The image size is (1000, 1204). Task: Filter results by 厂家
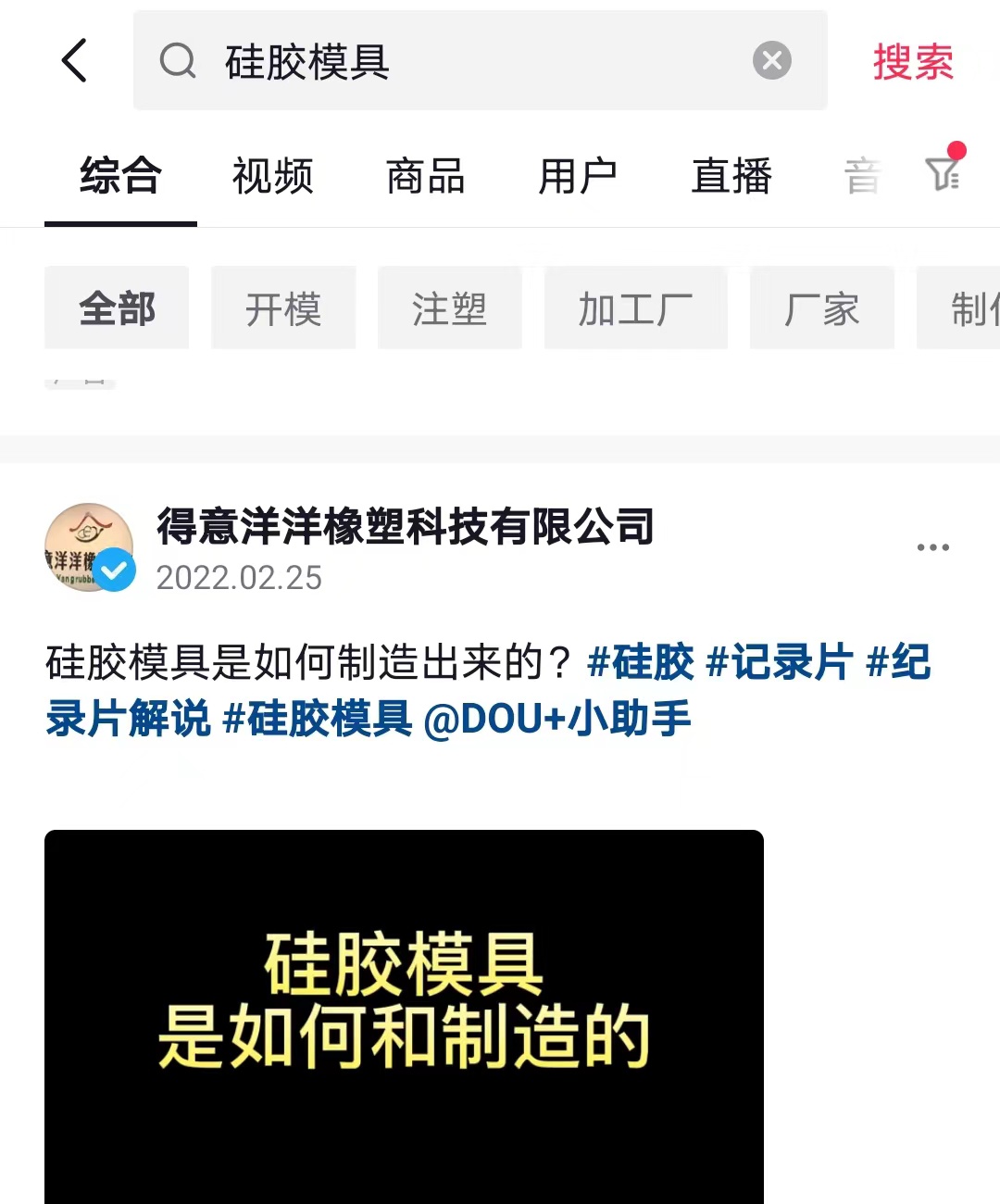821,308
